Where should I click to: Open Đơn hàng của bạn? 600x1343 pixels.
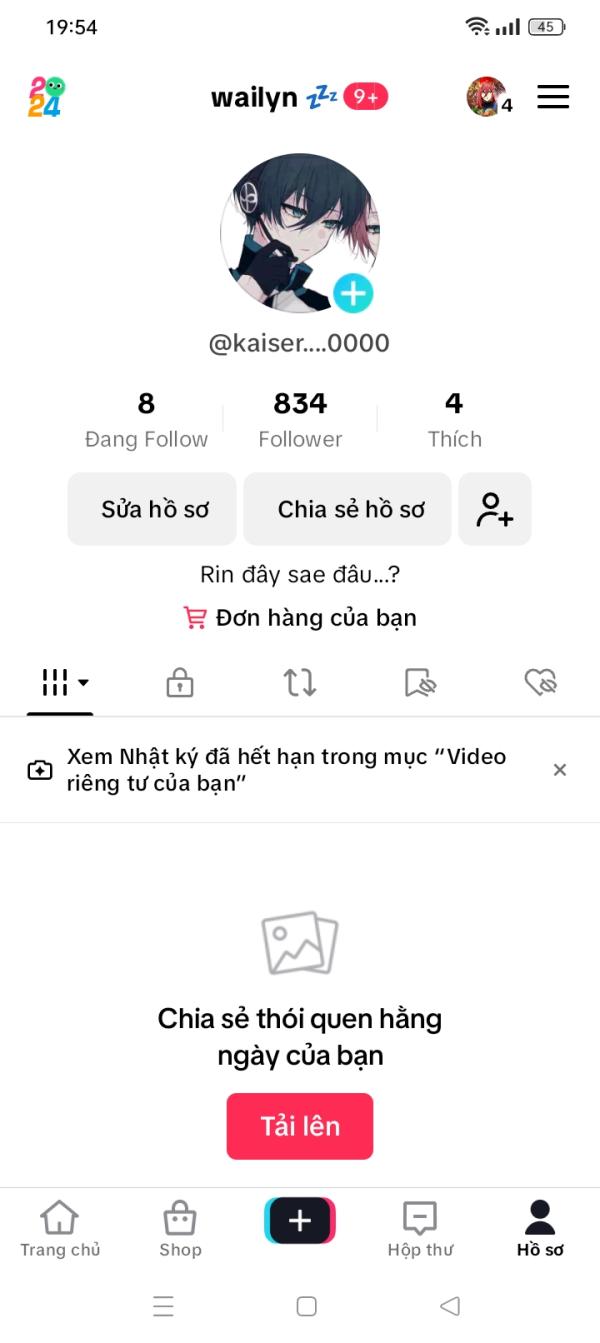(x=300, y=618)
